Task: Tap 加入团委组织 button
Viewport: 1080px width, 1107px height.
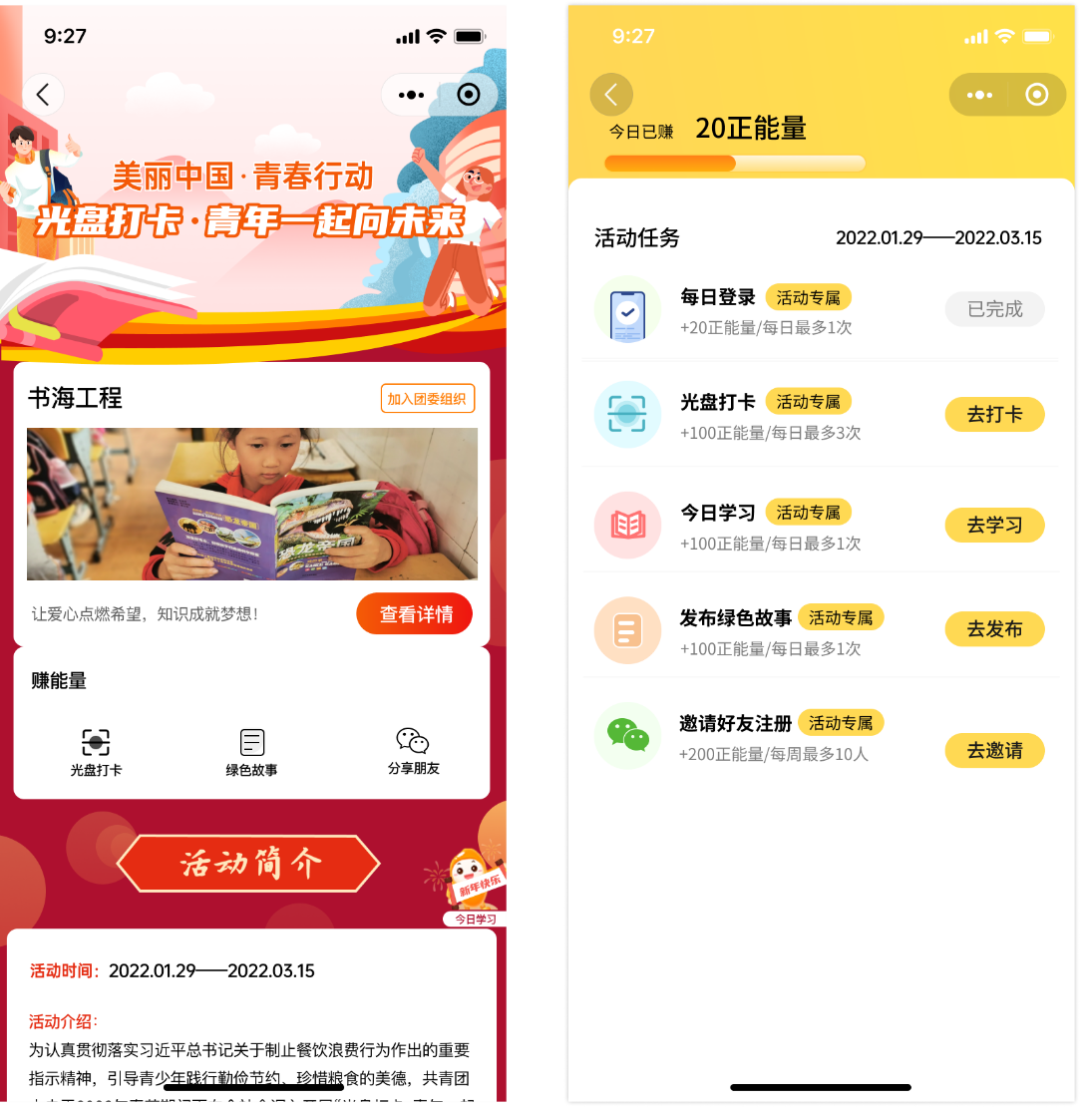Action: point(427,399)
